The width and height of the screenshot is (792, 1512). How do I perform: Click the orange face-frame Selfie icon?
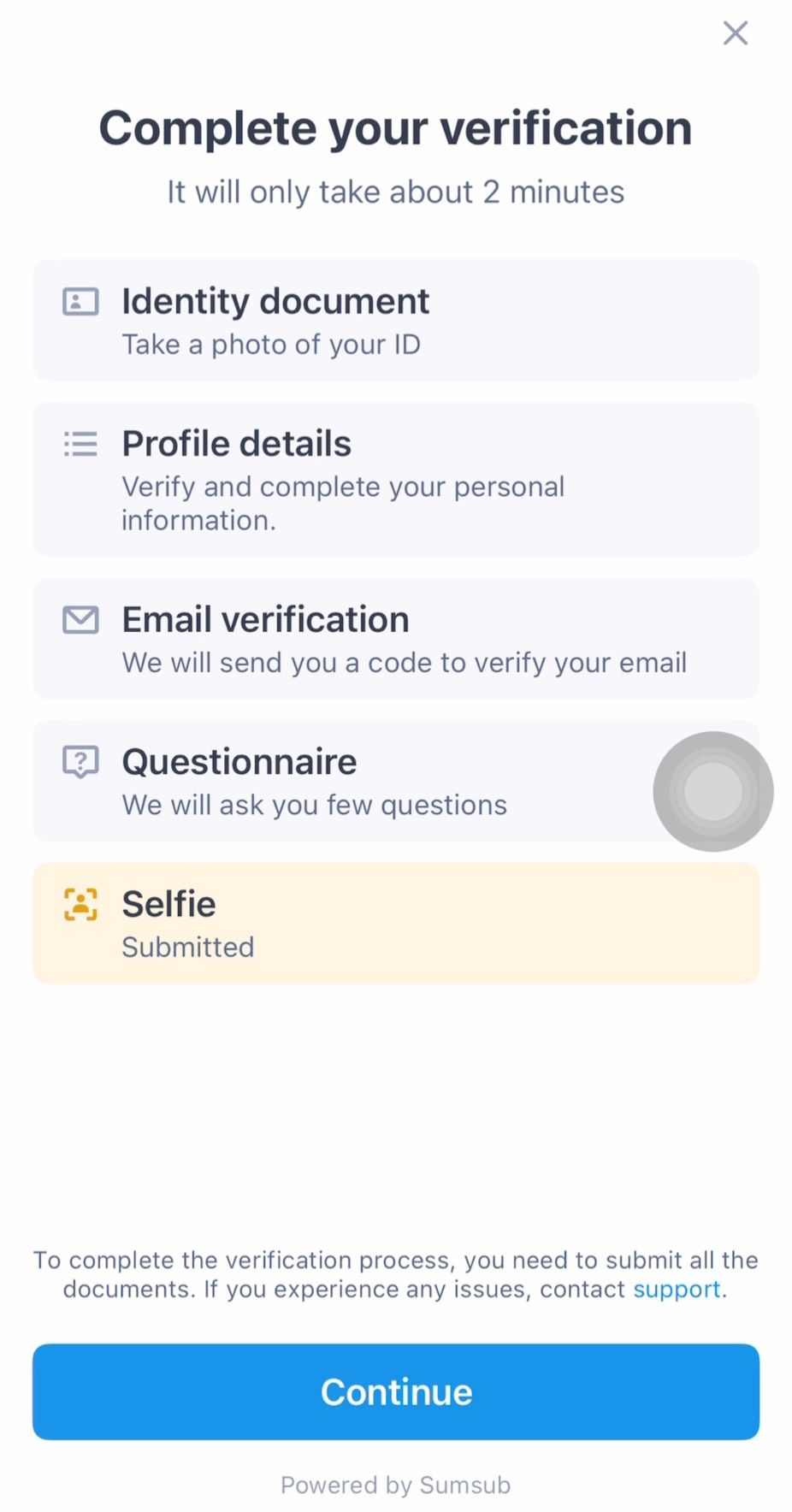(80, 904)
